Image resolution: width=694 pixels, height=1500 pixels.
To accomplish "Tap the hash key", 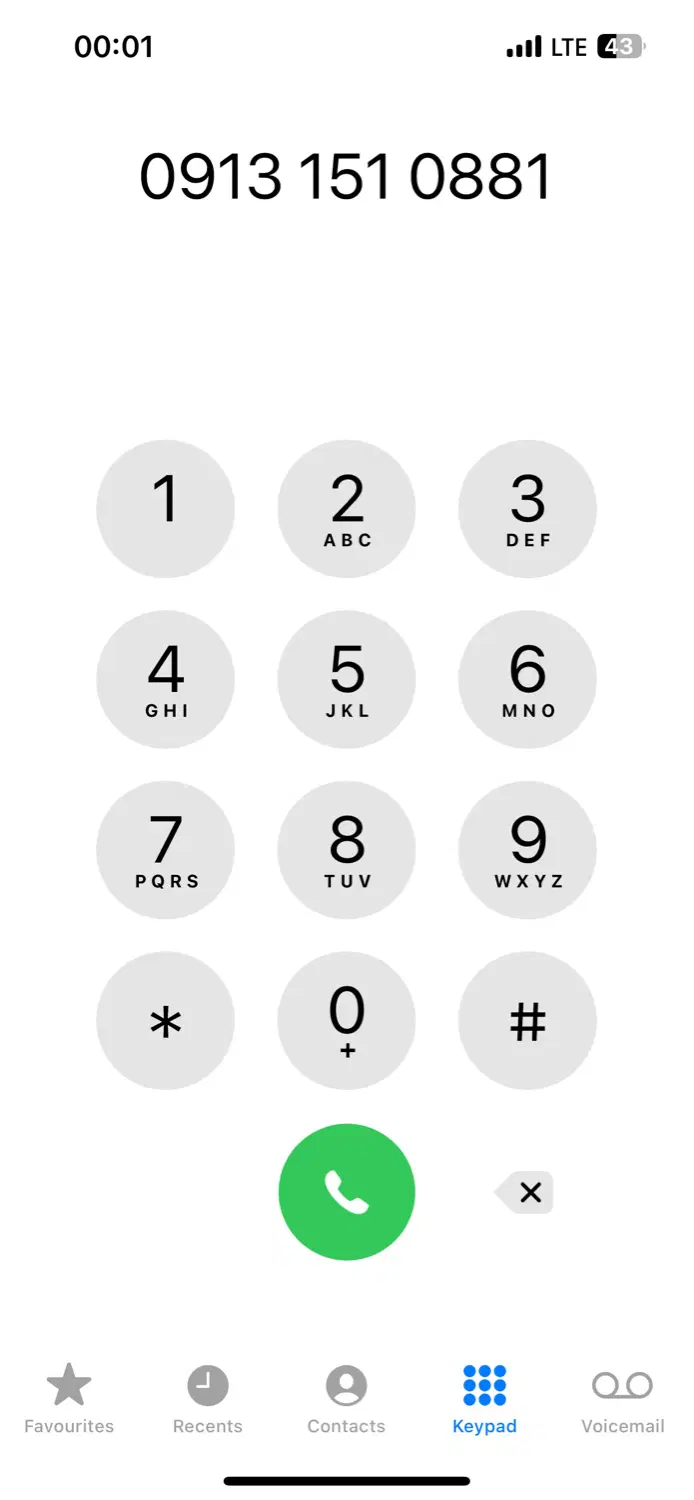I will click(528, 1021).
